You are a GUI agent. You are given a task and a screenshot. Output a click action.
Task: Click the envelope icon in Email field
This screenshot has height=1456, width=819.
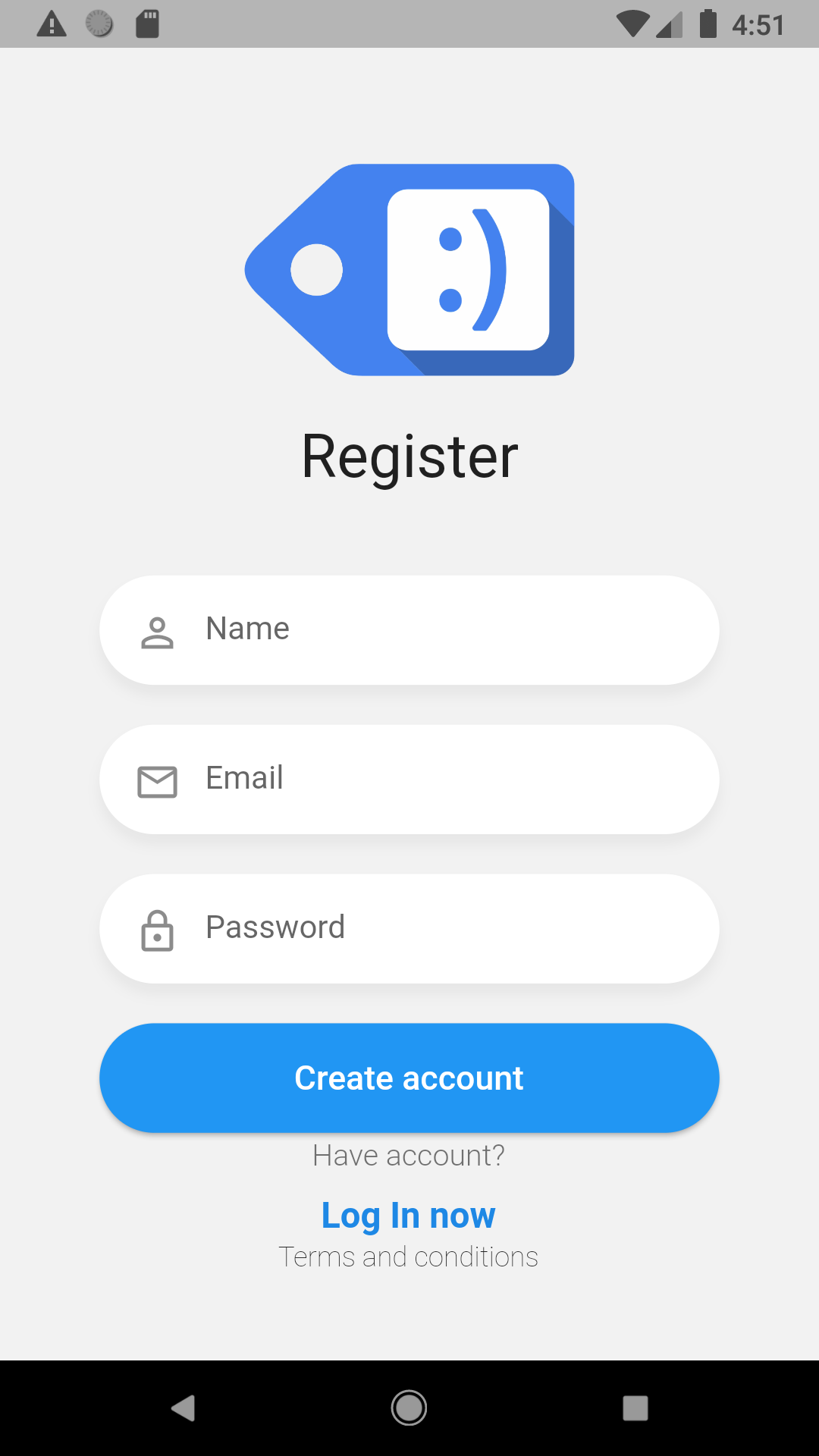(156, 779)
